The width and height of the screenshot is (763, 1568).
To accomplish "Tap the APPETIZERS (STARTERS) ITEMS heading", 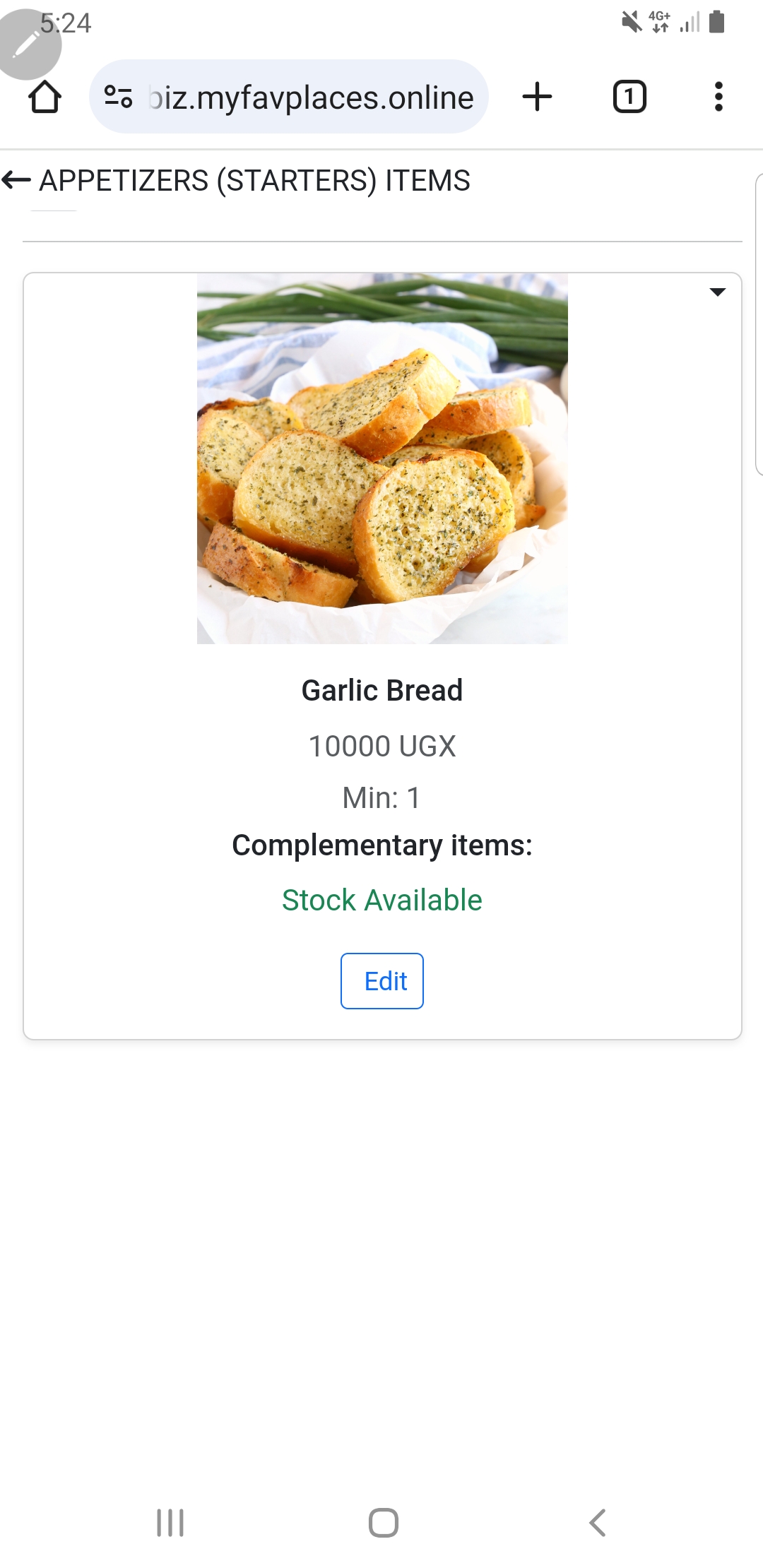I will pos(254,181).
